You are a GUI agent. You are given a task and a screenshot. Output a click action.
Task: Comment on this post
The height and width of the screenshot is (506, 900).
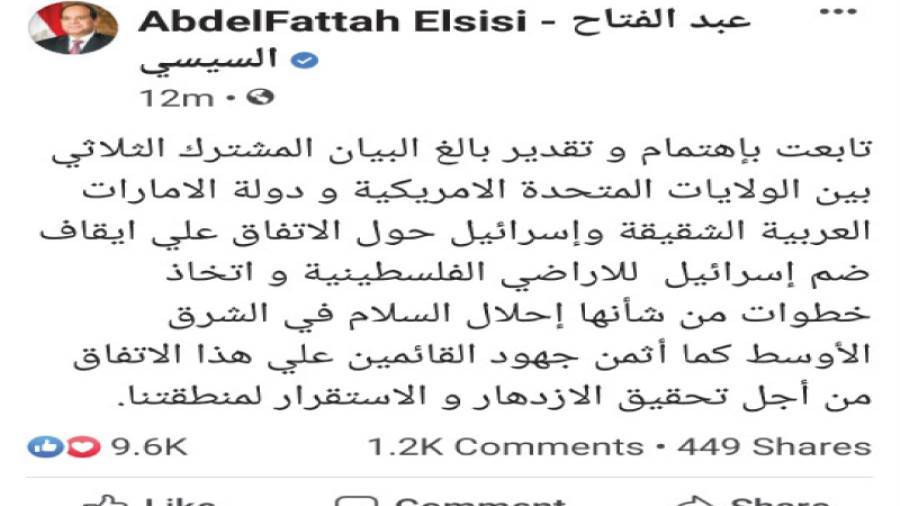coord(450,499)
